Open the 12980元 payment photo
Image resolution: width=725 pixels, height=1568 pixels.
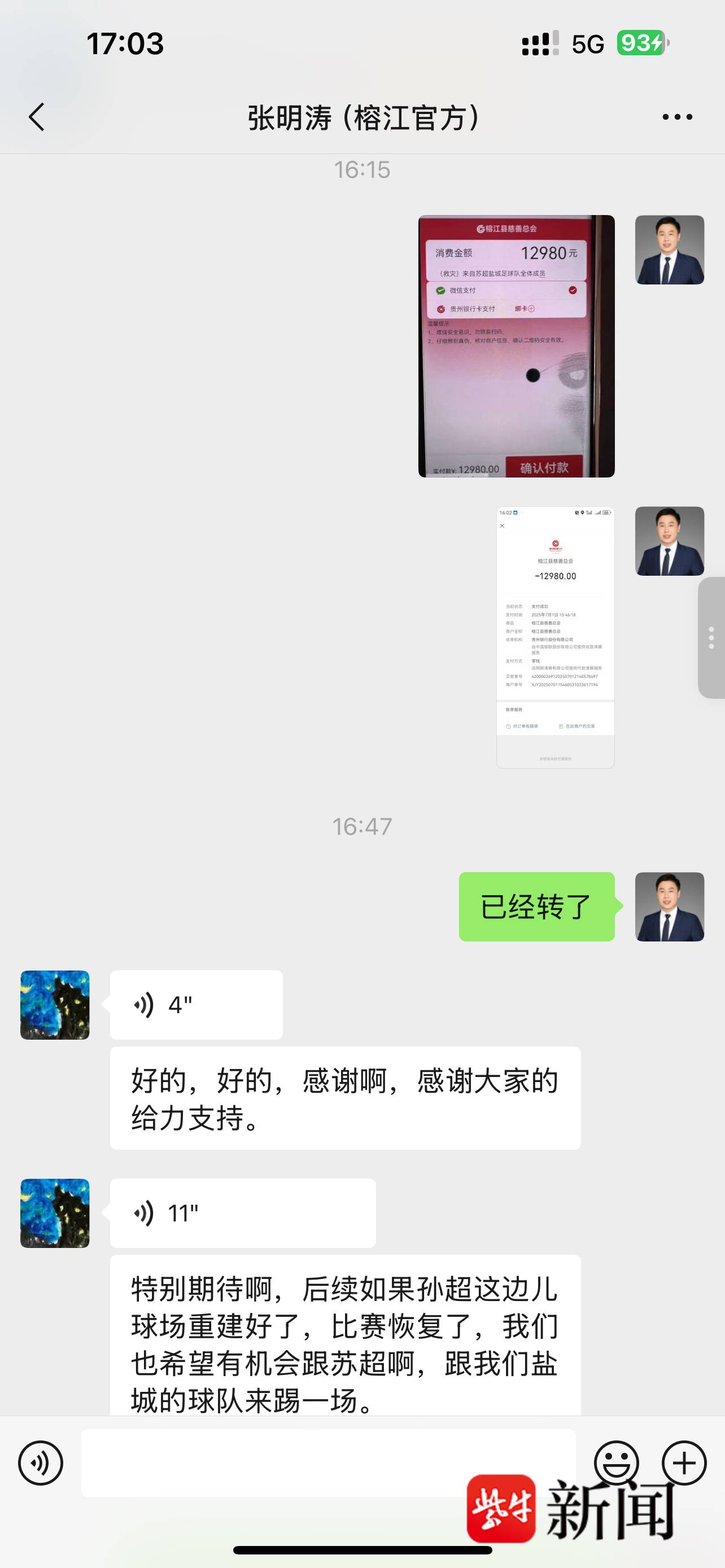[516, 346]
